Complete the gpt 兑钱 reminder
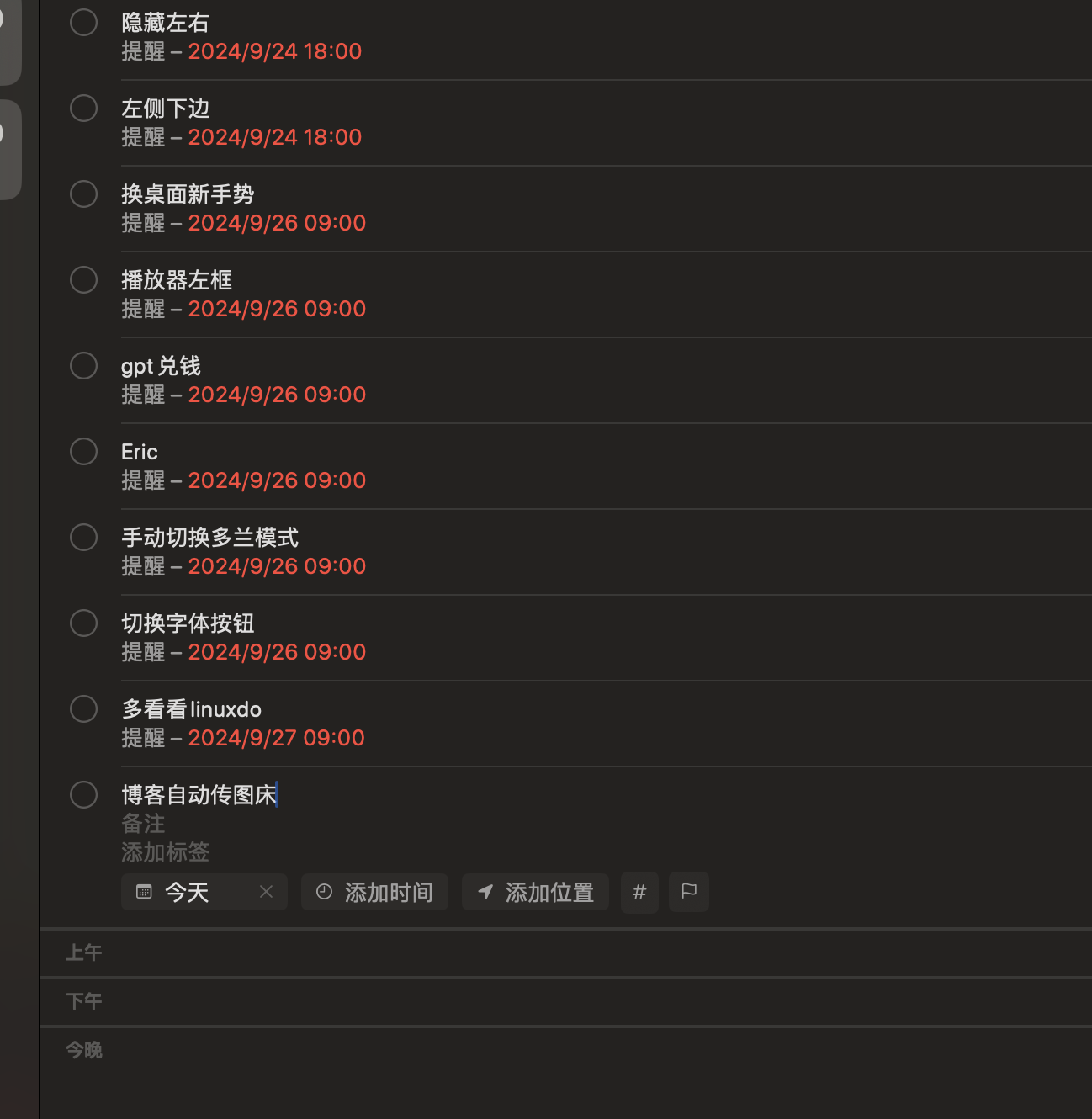 pyautogui.click(x=83, y=366)
